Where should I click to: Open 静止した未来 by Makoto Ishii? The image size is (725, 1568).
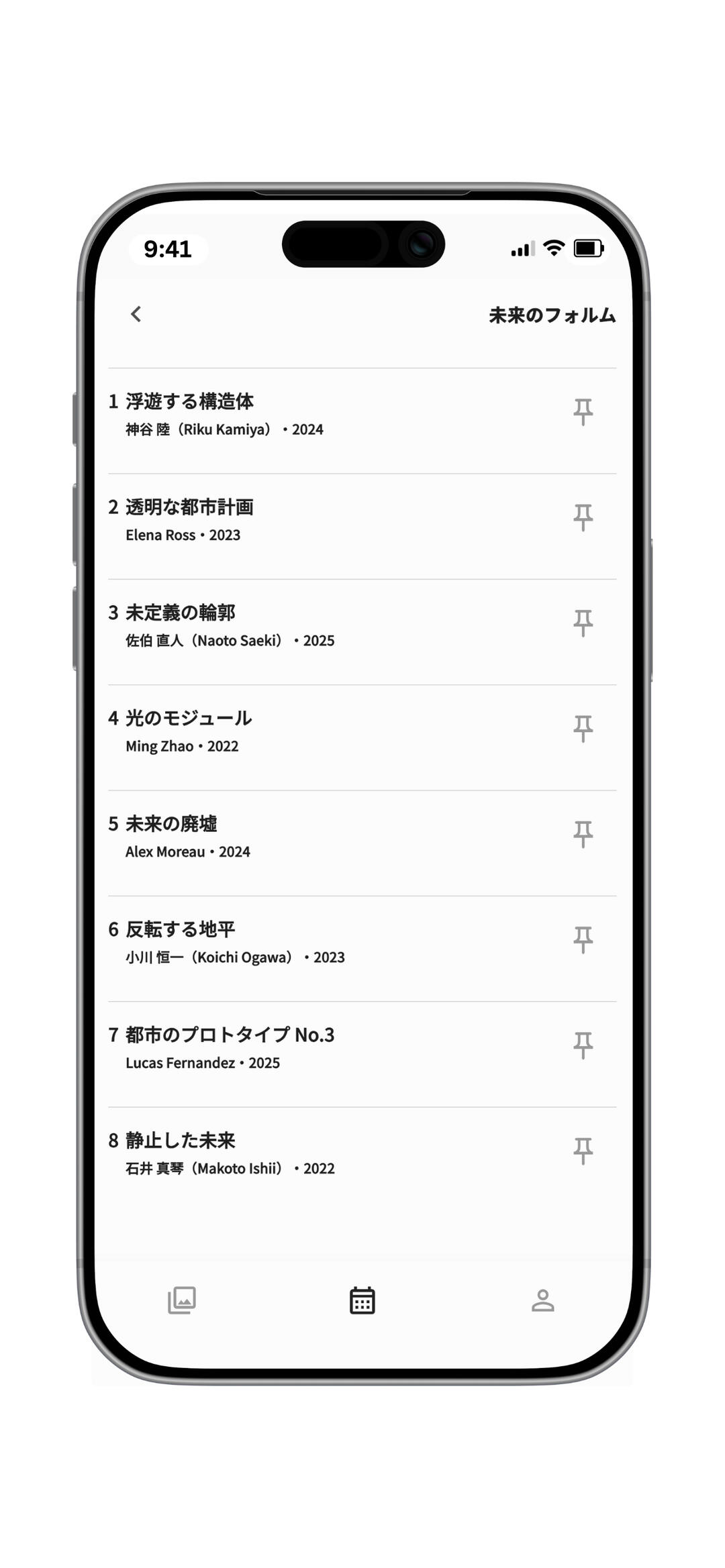point(269,1153)
